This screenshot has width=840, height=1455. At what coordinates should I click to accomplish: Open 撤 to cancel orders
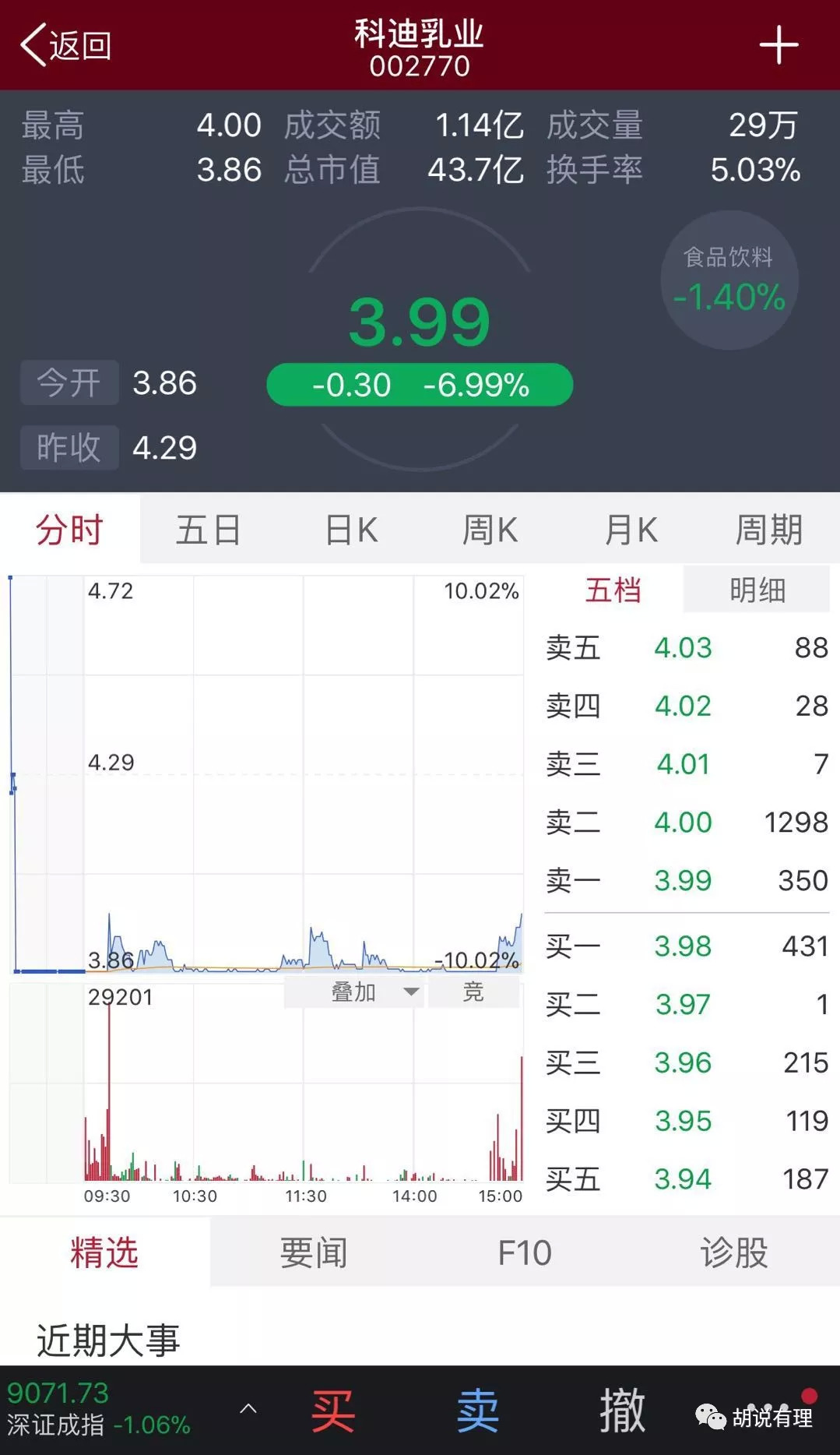622,1411
